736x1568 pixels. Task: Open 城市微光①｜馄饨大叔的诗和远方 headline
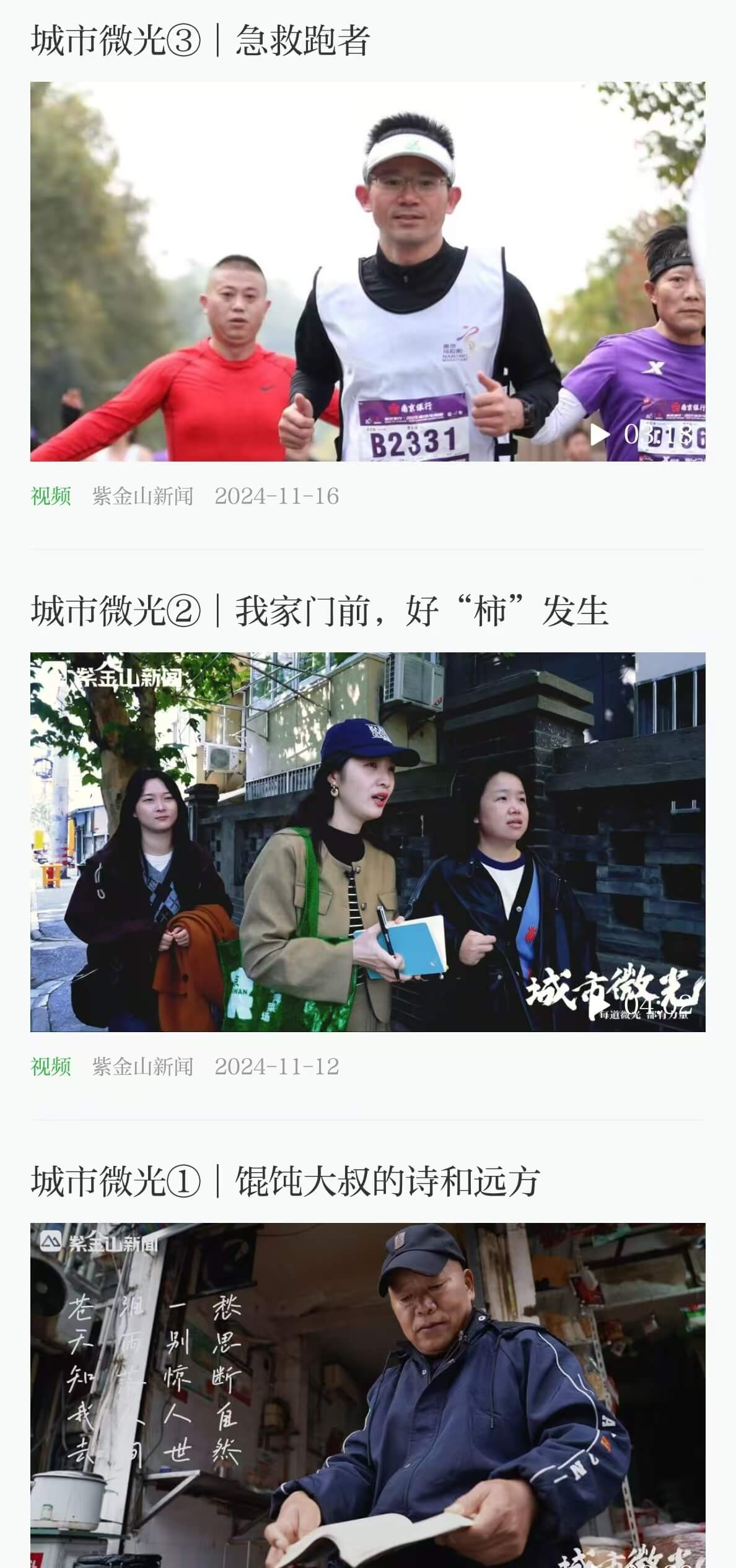285,1181
